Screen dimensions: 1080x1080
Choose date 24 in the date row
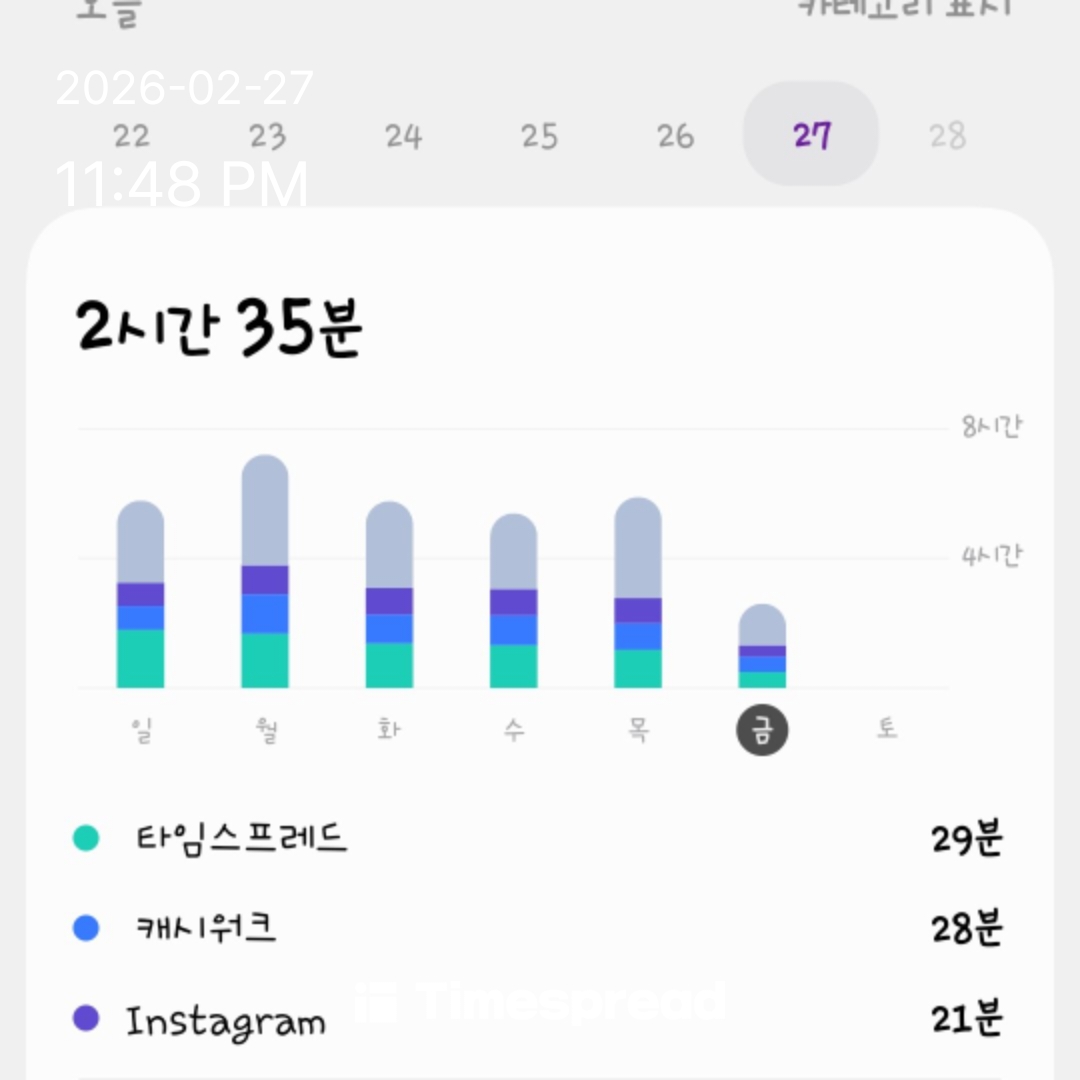[x=403, y=135]
